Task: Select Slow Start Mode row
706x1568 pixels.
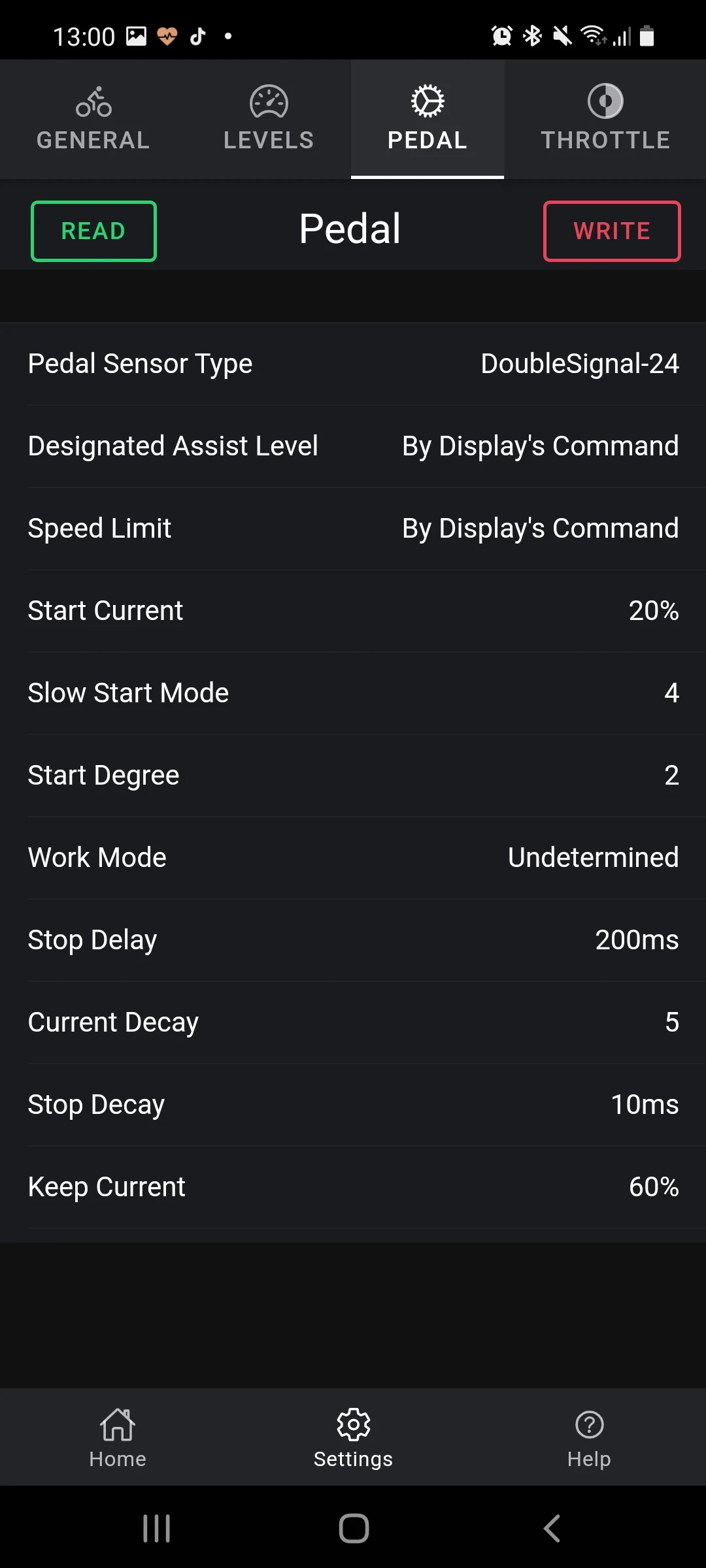Action: pos(353,693)
